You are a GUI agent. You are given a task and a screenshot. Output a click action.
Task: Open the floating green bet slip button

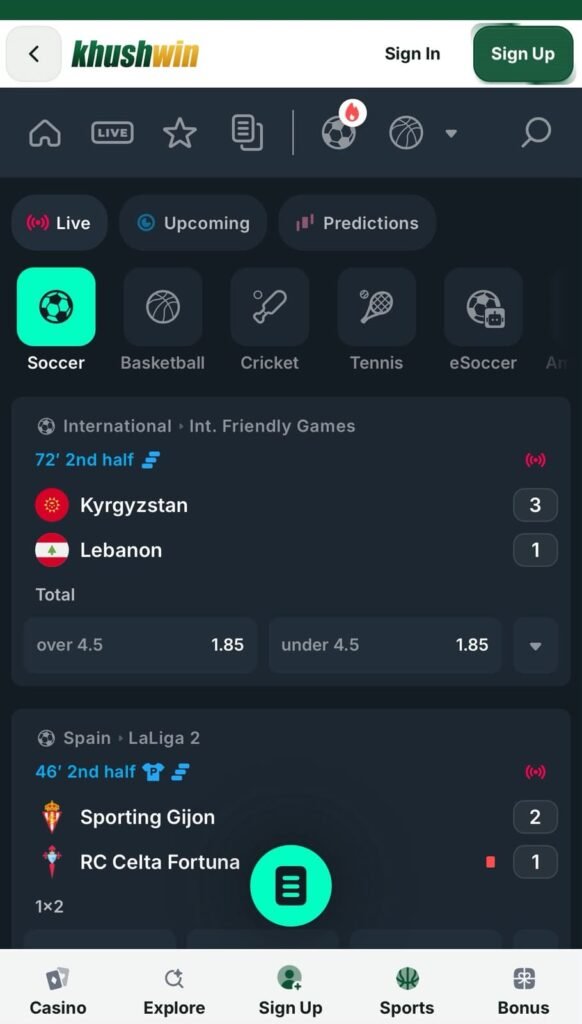tap(291, 886)
